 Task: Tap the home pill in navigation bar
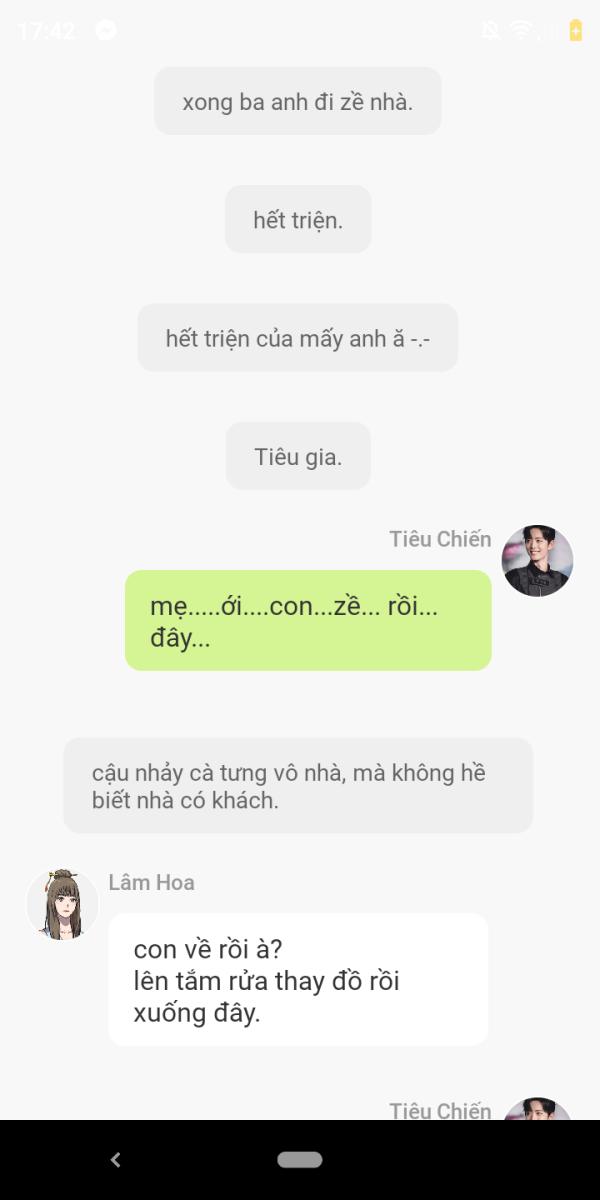[x=300, y=1160]
